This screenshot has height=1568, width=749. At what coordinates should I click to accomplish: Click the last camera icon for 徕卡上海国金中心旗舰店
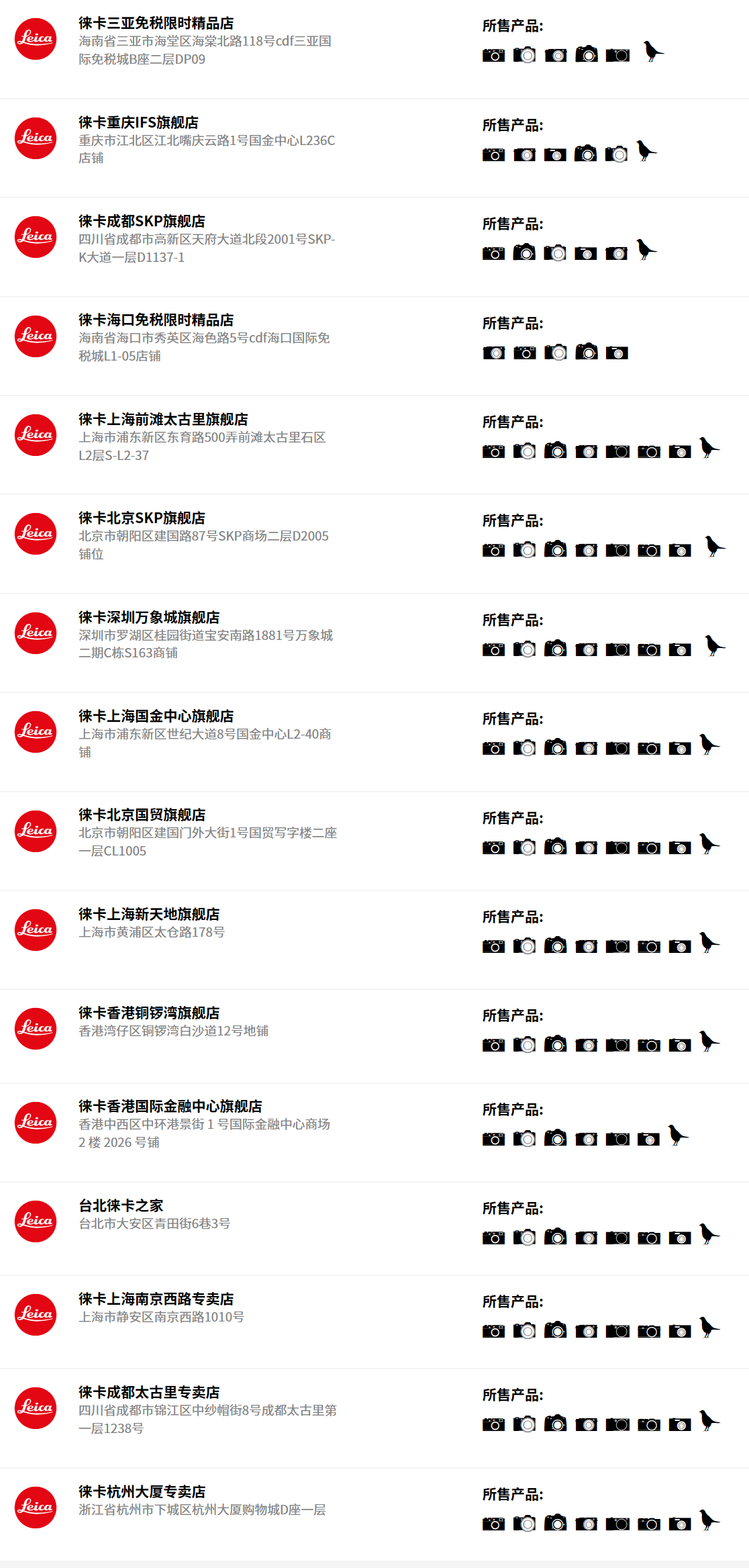[679, 747]
